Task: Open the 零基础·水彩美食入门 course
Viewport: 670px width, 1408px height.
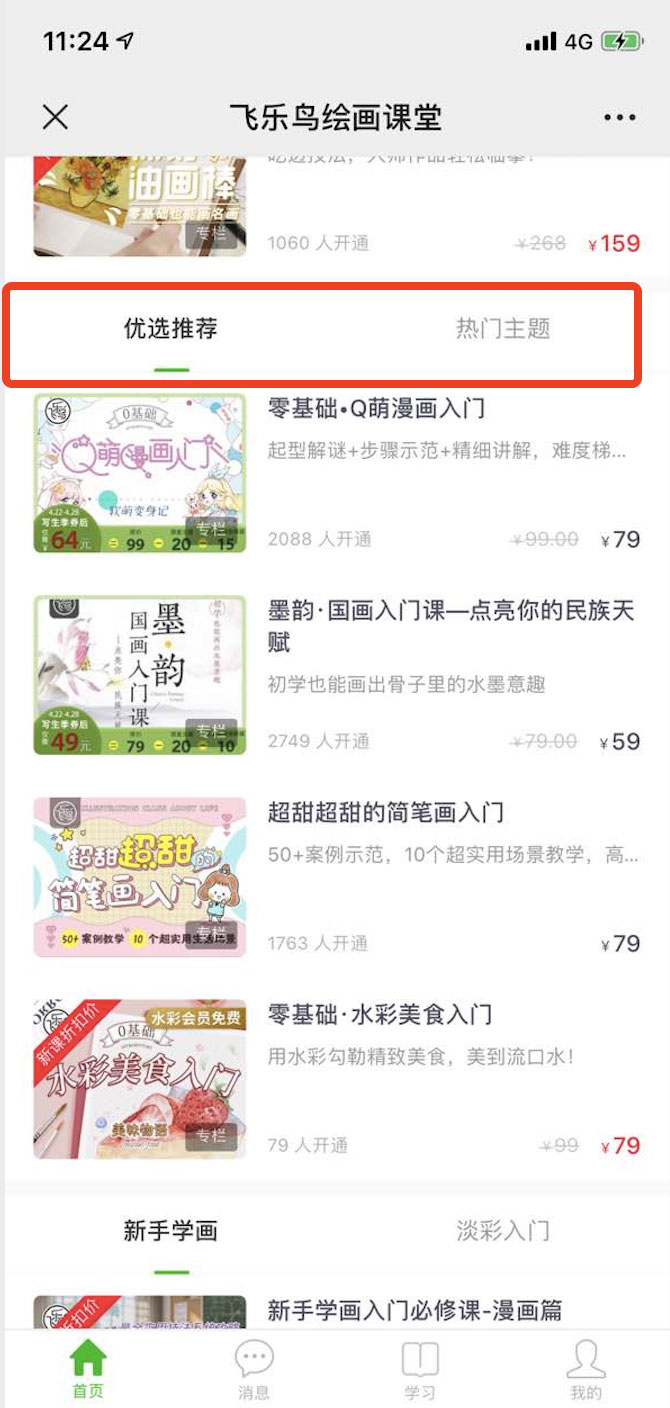Action: pos(380,1014)
